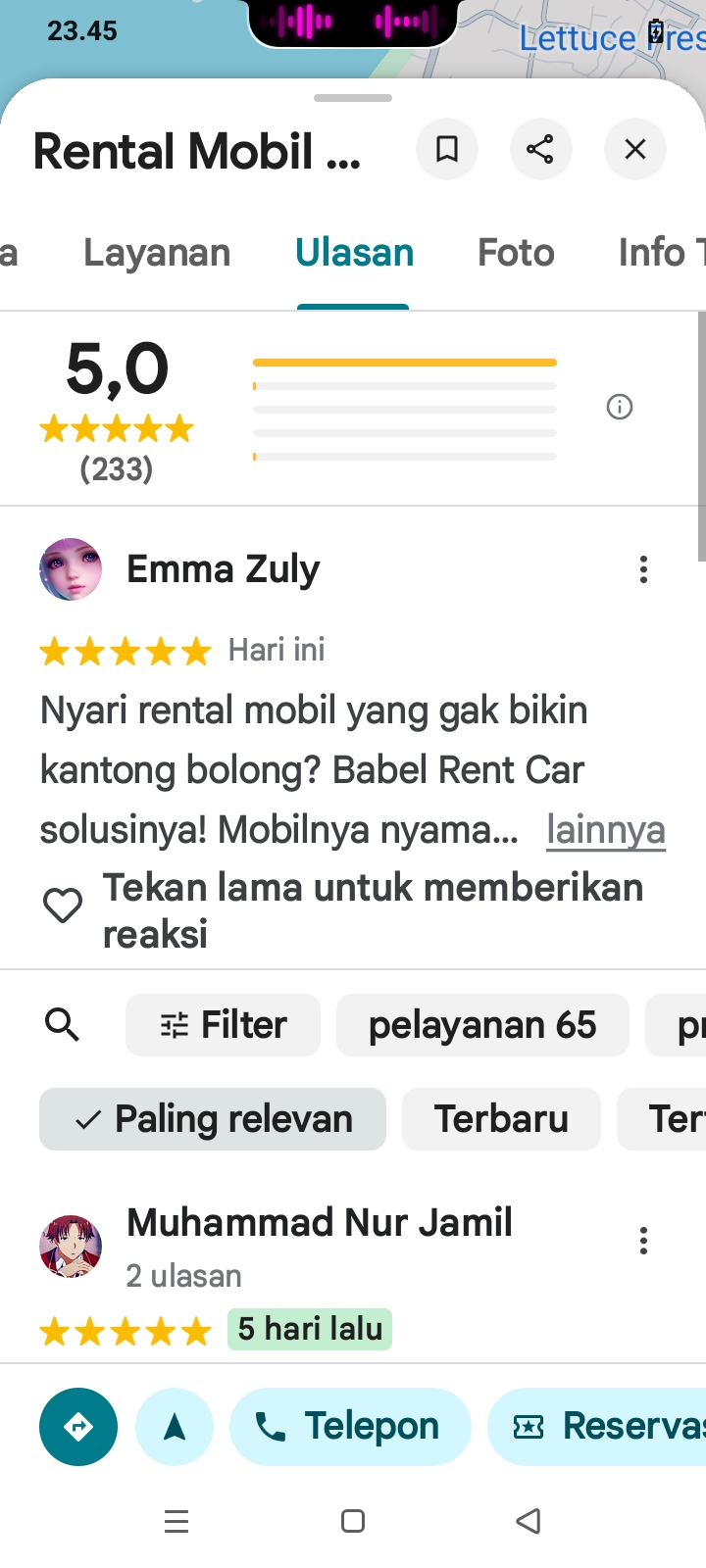This screenshot has height=1568, width=706.
Task: Search within reviews using the magnifier
Action: pyautogui.click(x=63, y=1025)
